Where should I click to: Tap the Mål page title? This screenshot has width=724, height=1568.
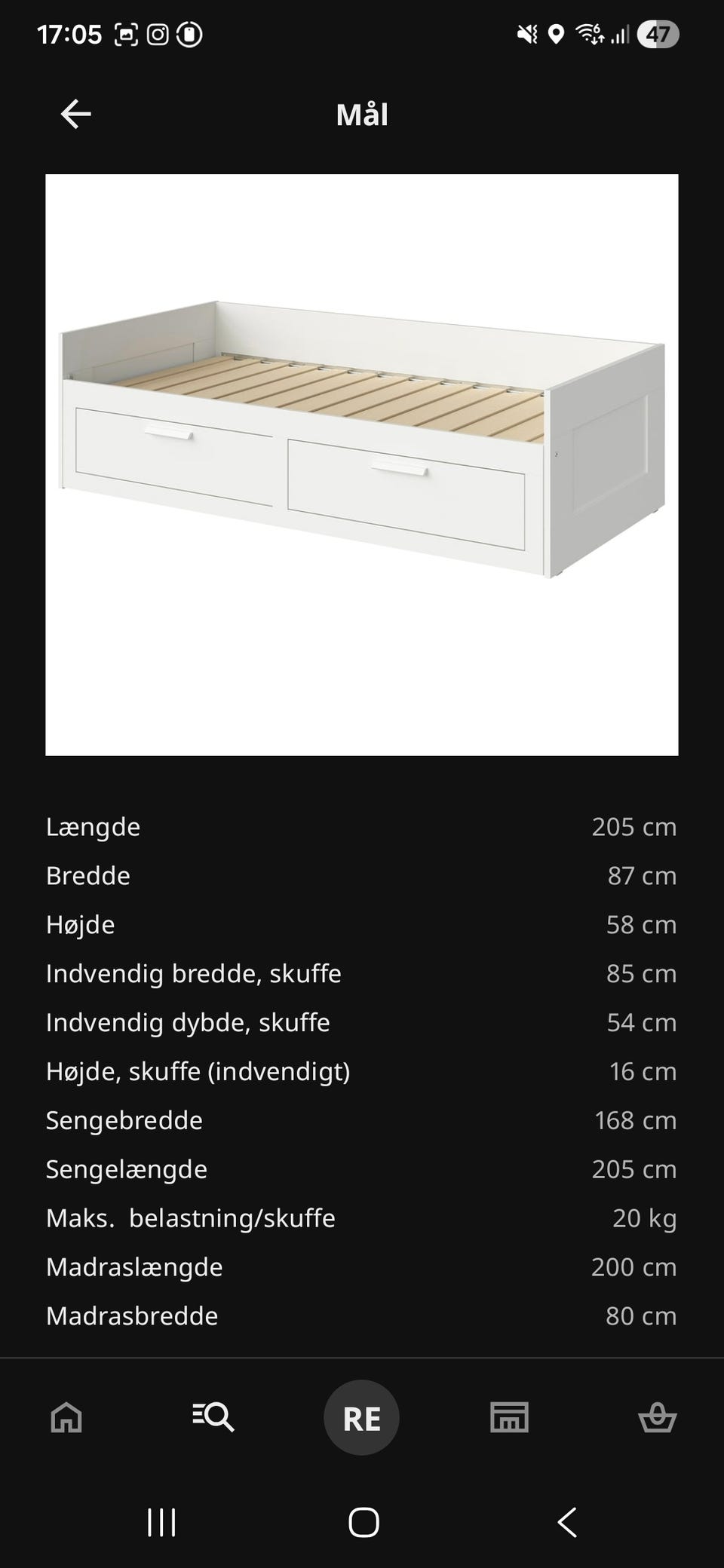pos(362,114)
